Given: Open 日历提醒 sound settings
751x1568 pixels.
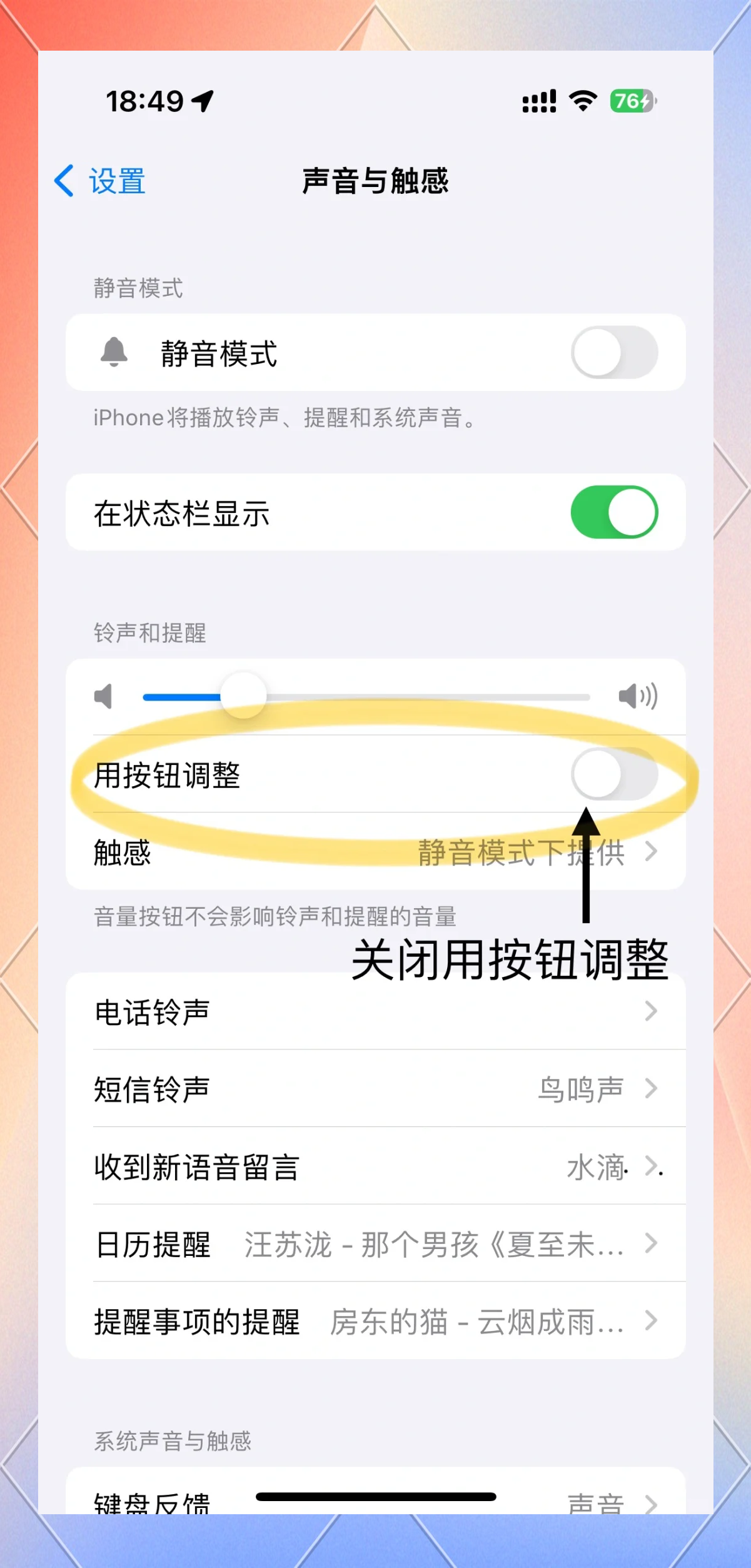Looking at the screenshot, I should [x=375, y=1243].
